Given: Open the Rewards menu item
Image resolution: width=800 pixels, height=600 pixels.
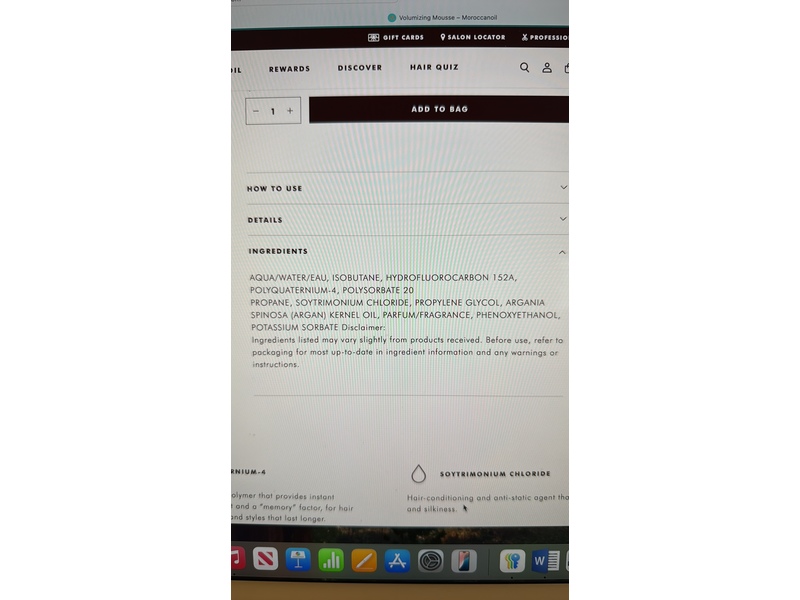Looking at the screenshot, I should pos(289,69).
